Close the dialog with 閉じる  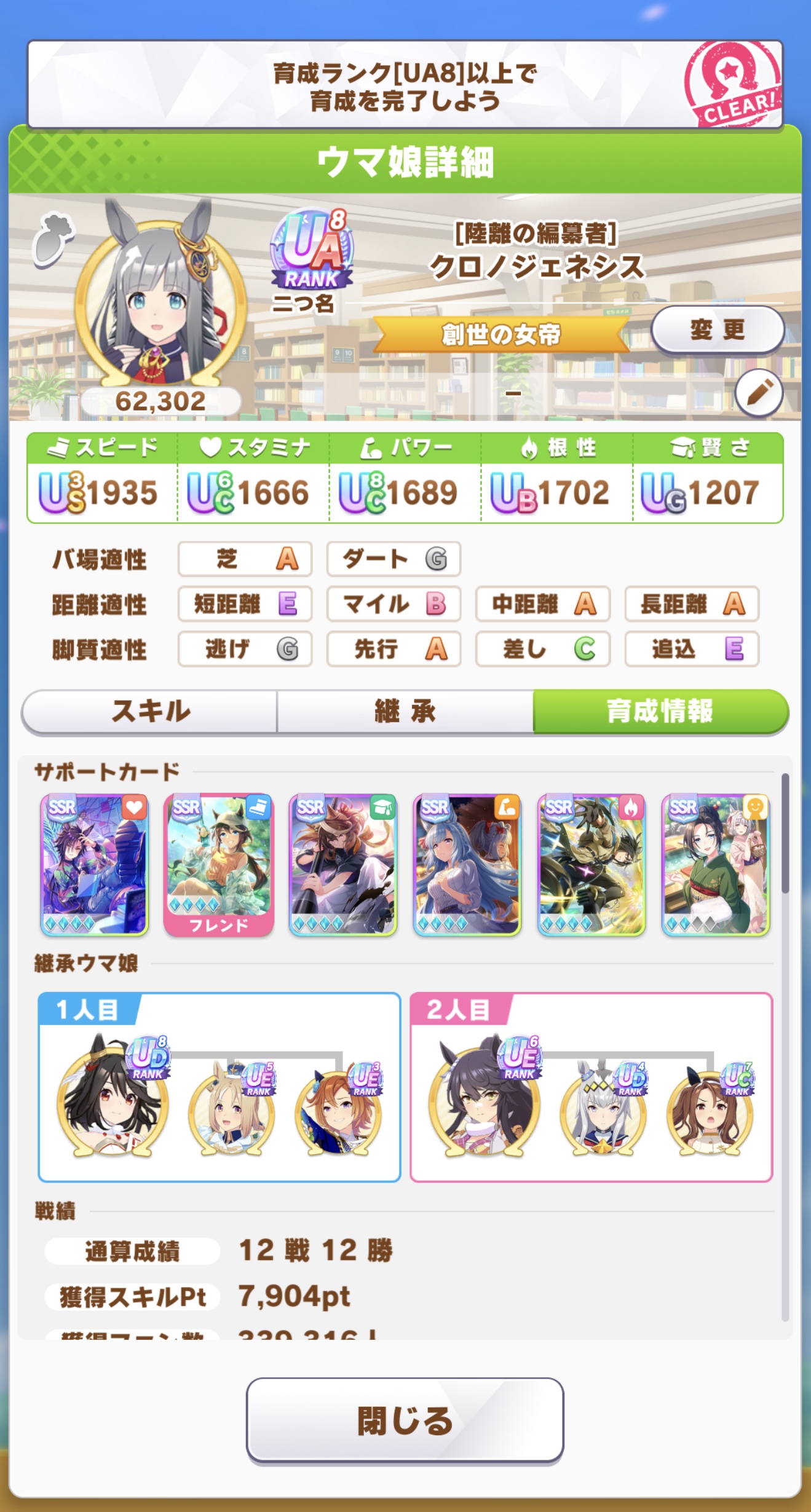point(405,1420)
